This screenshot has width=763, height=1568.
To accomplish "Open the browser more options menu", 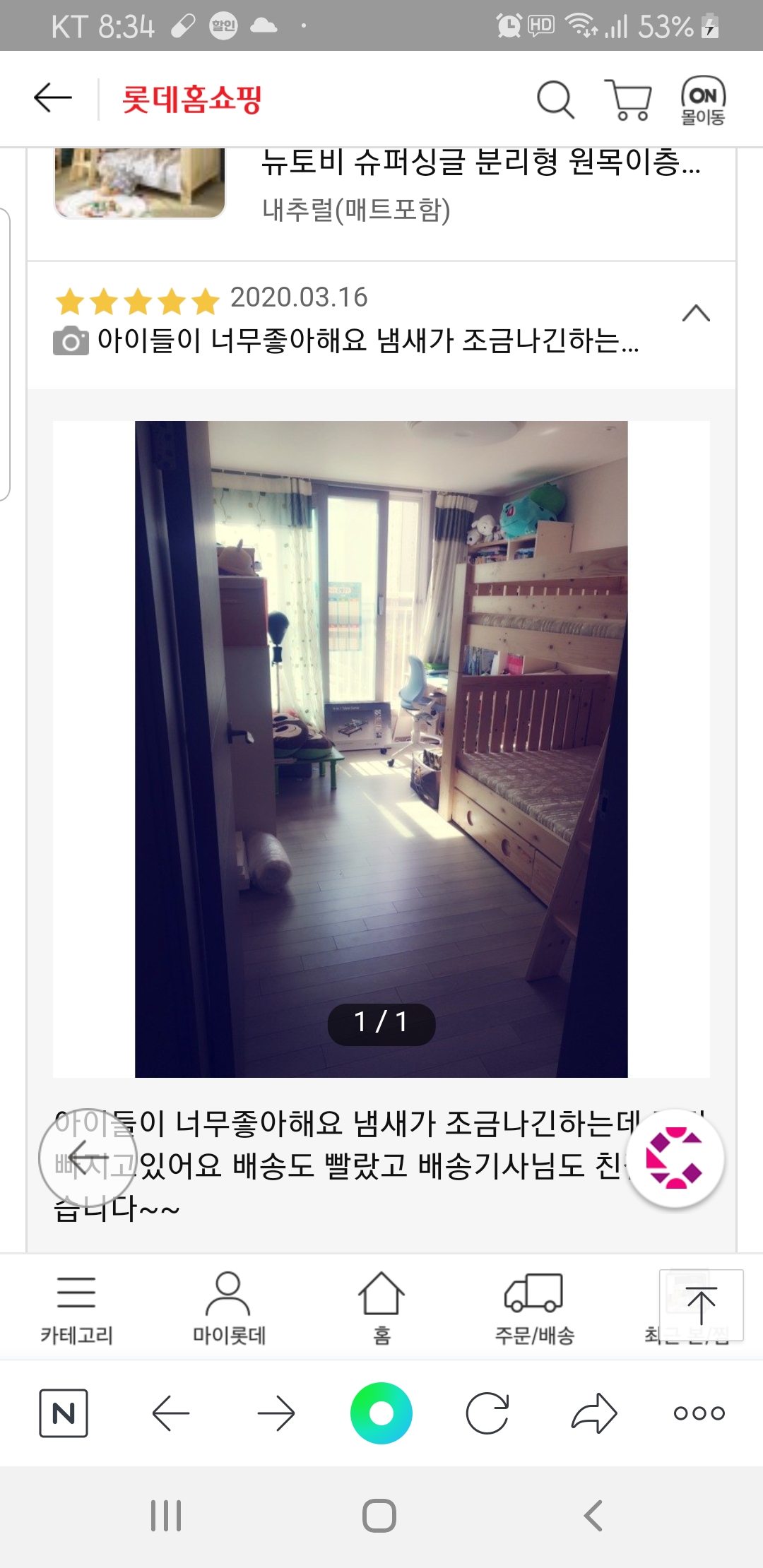I will click(x=699, y=1413).
